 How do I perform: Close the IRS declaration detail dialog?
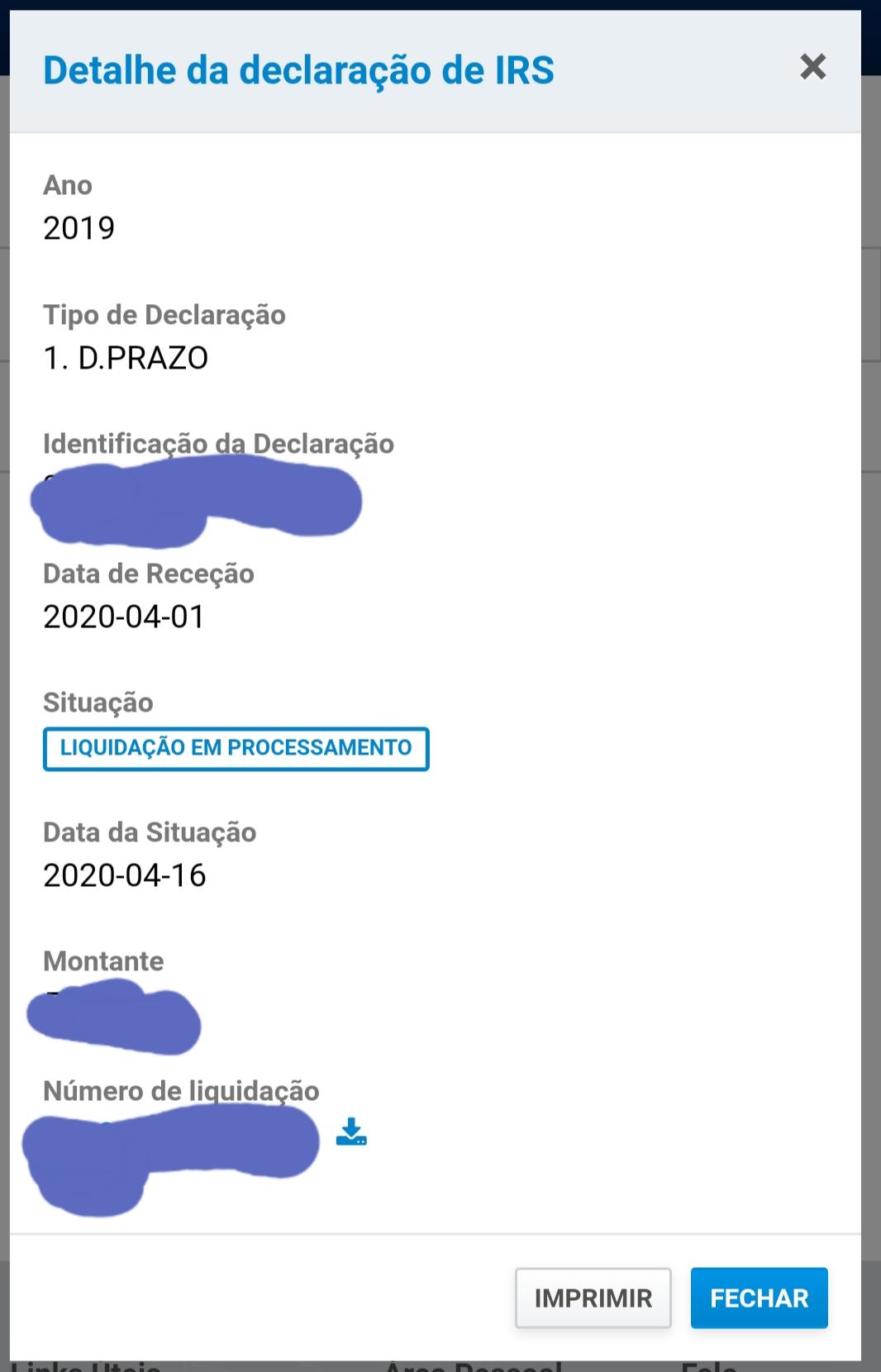coord(812,67)
